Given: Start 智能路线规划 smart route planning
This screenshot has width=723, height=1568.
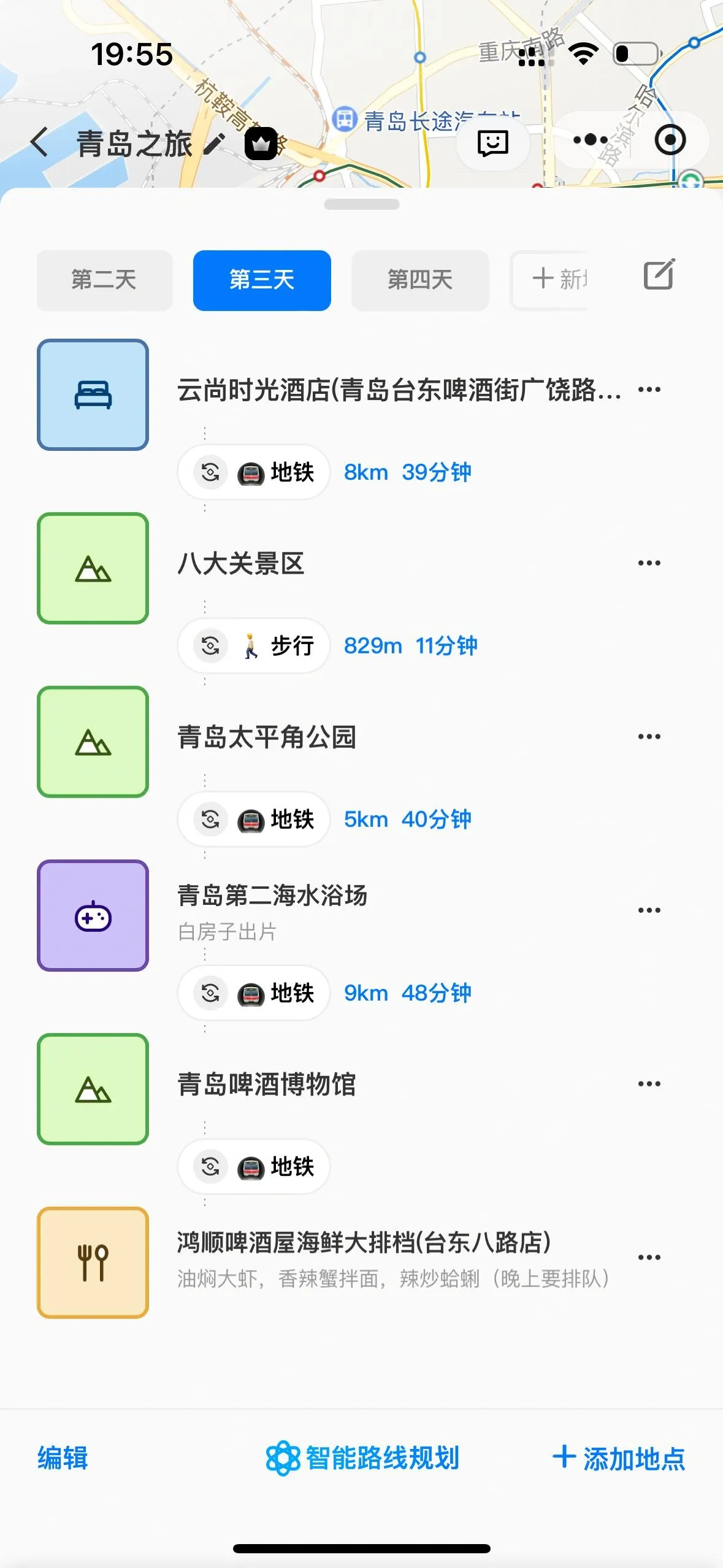Looking at the screenshot, I should tap(362, 1458).
